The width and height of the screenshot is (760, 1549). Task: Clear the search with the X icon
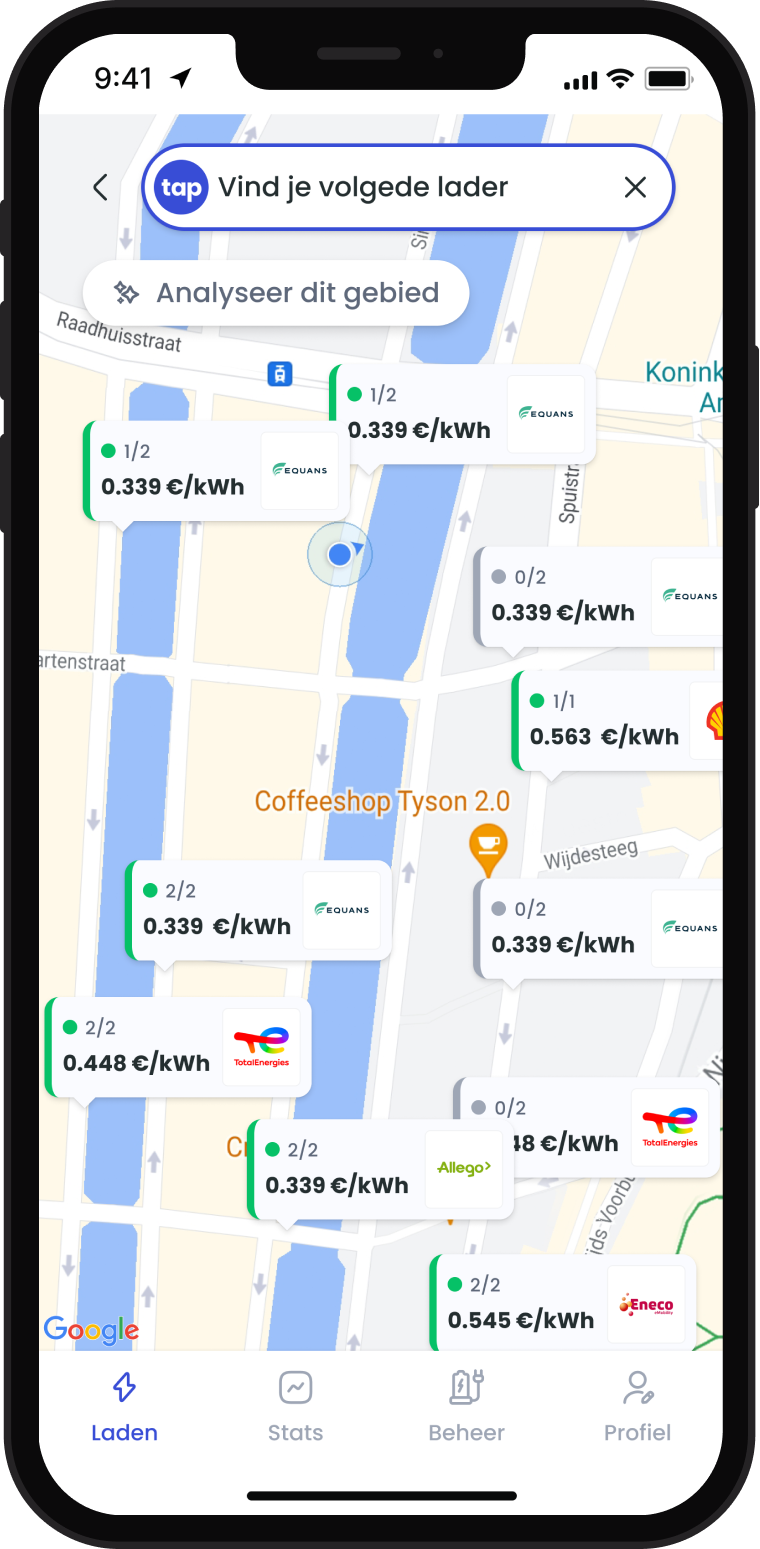(x=635, y=187)
